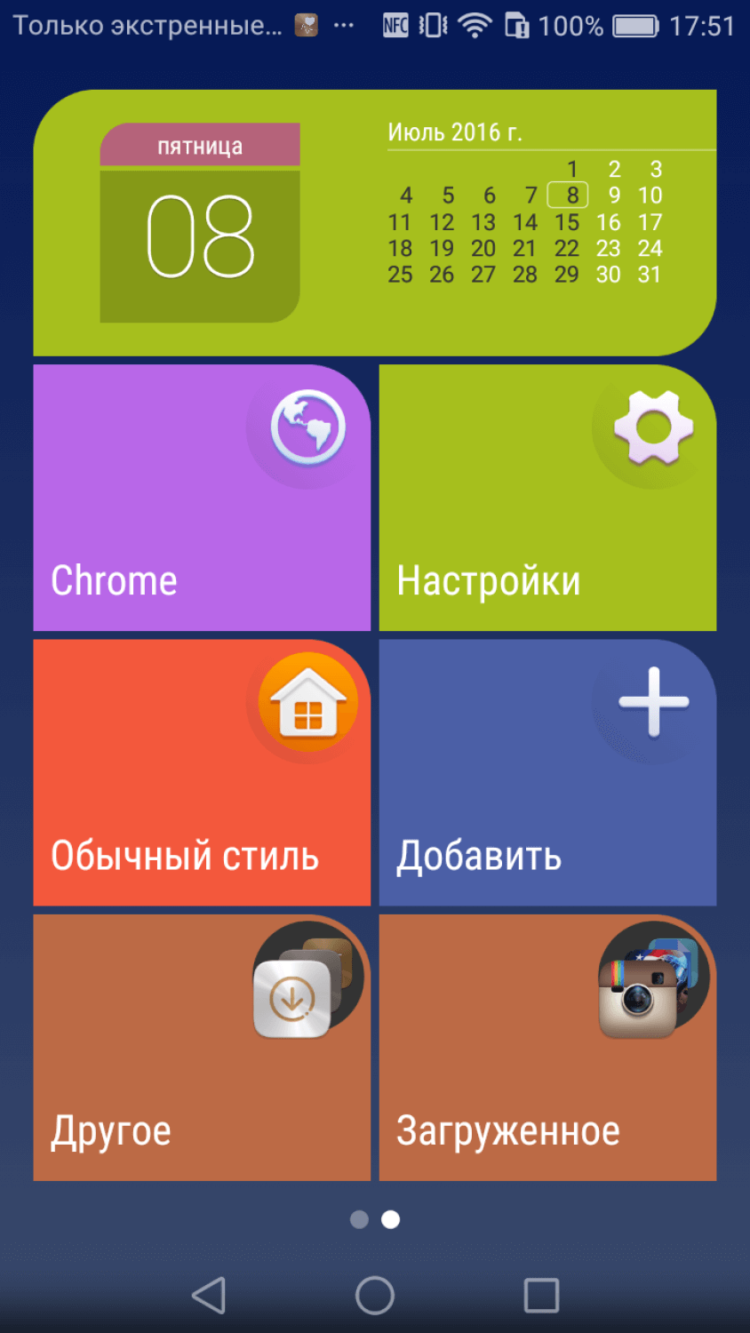750x1333 pixels.
Task: Switch launcher using the Обычный стиль tile
Action: [202, 772]
